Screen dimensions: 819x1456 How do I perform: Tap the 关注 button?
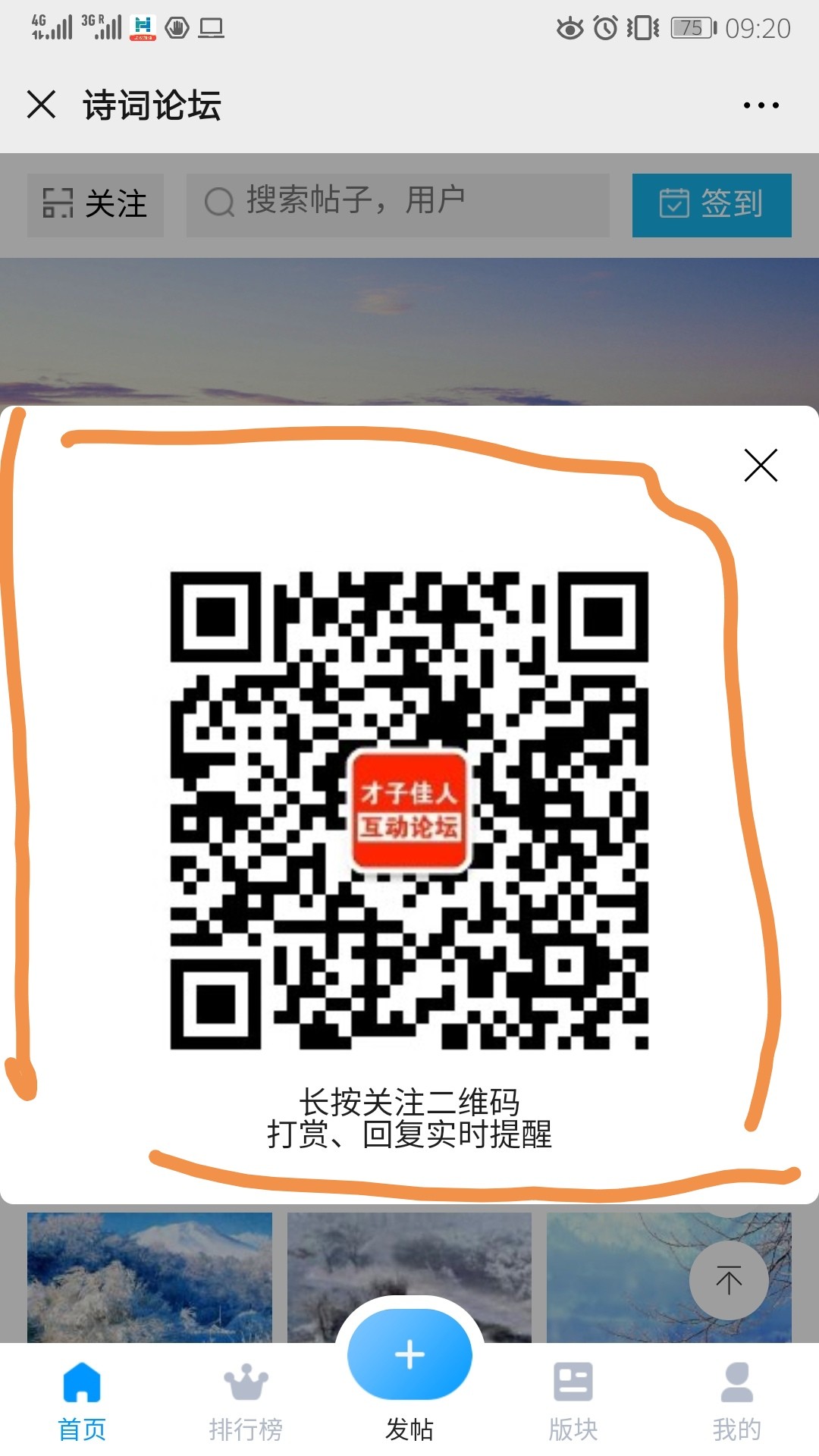click(96, 205)
